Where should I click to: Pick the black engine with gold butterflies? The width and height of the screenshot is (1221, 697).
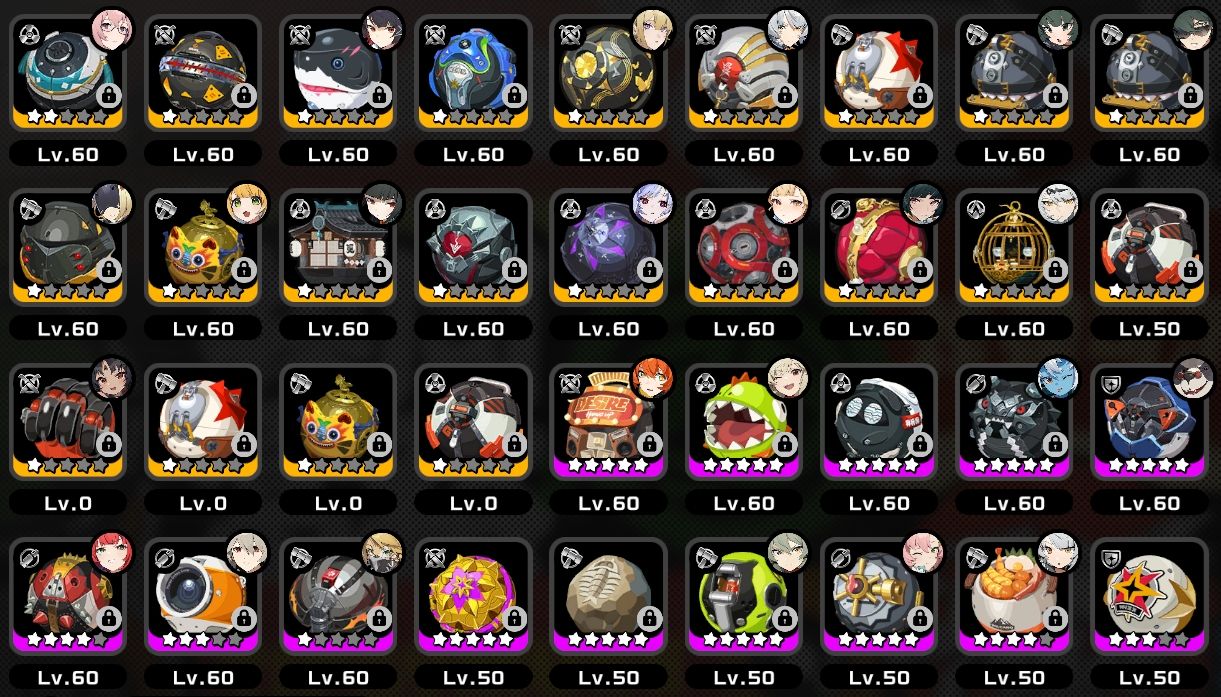click(608, 72)
